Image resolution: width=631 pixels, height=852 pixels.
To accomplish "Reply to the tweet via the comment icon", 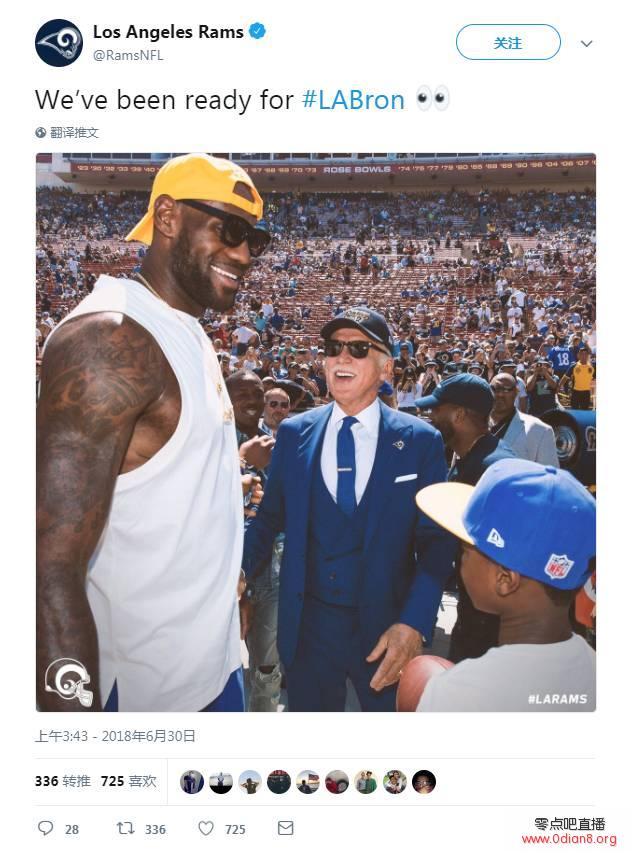I will pos(45,828).
